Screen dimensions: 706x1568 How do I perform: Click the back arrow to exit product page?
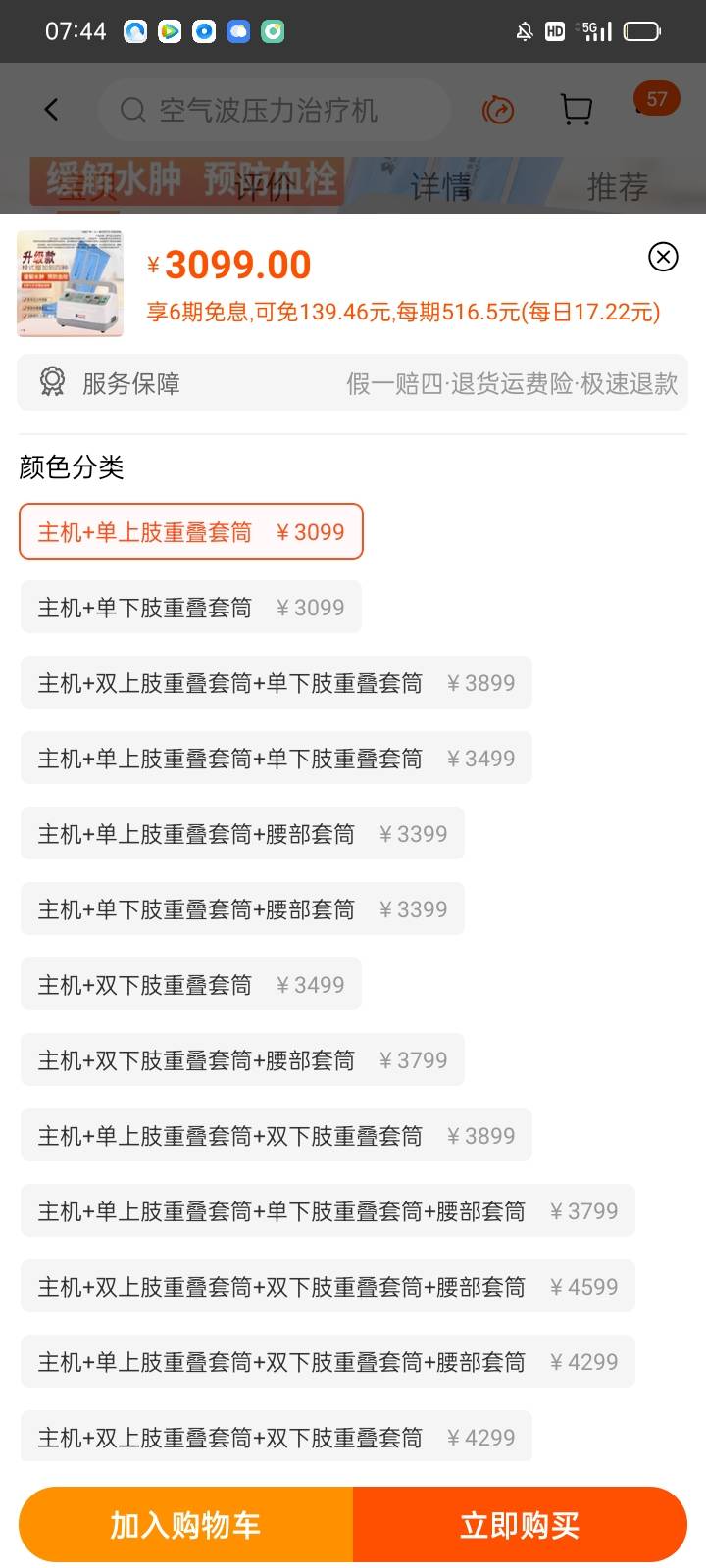[x=51, y=109]
